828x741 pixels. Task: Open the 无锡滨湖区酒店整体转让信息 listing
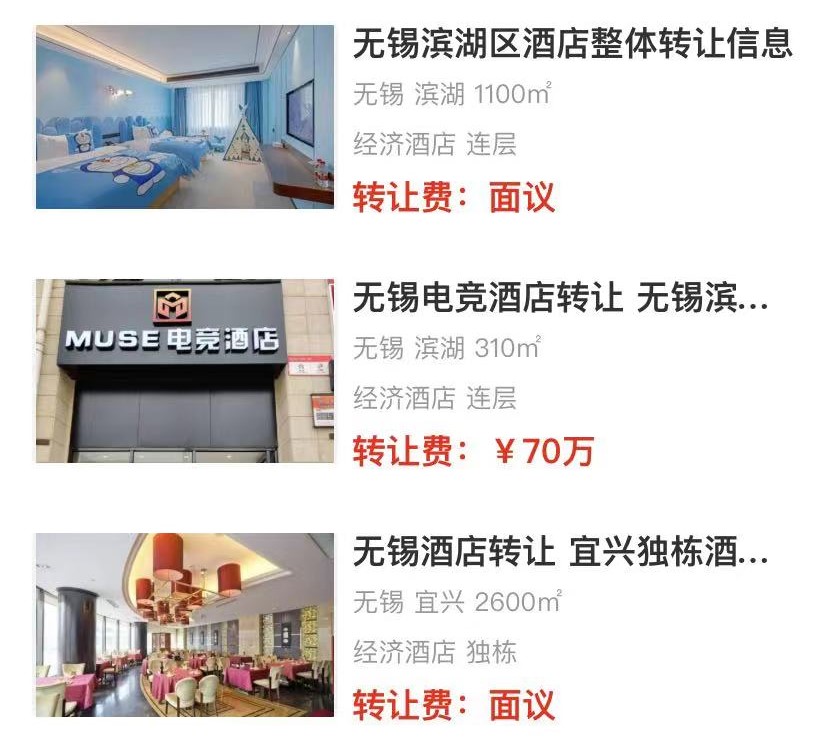[572, 45]
